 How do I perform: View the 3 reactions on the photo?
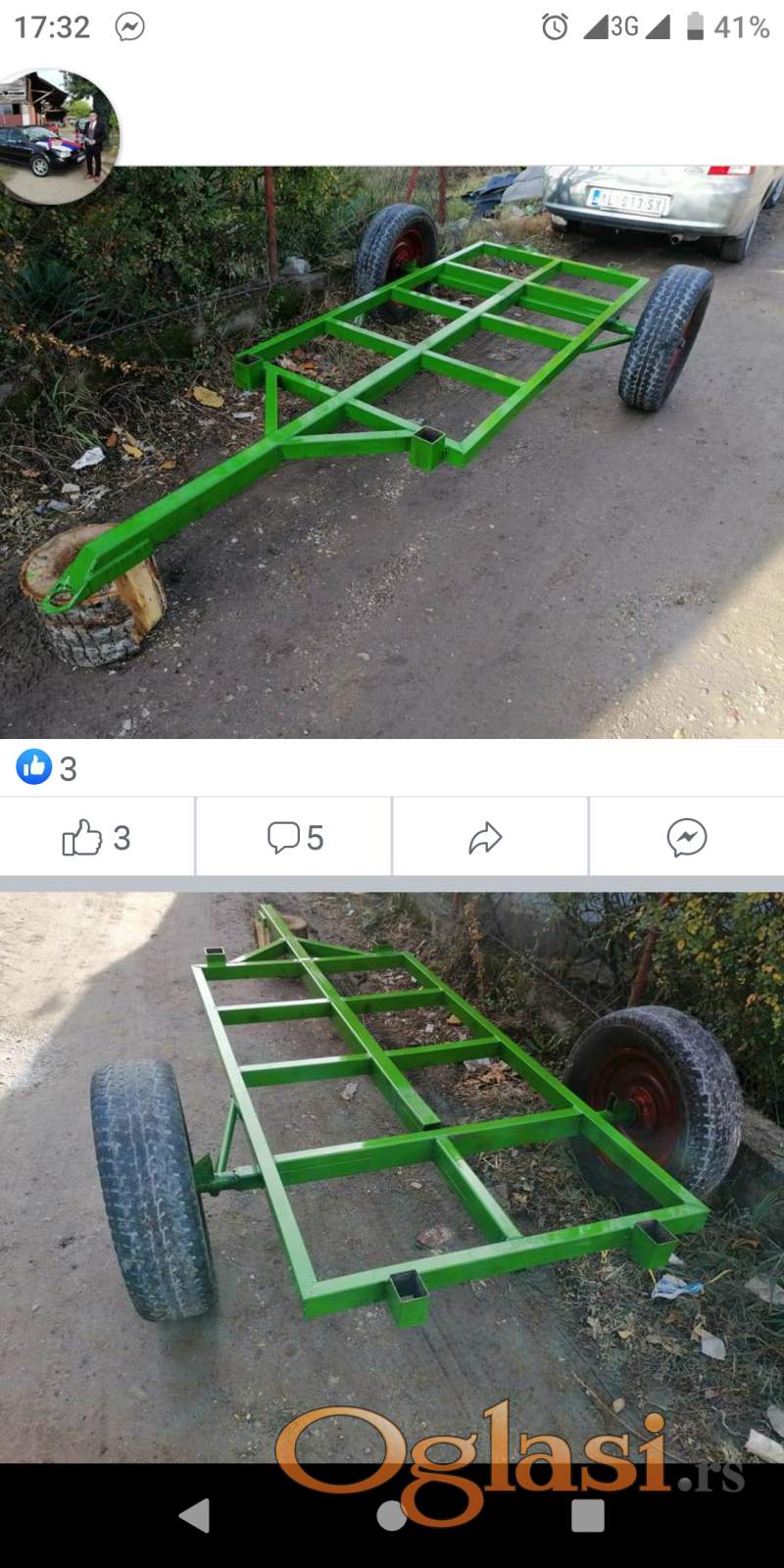(47, 768)
